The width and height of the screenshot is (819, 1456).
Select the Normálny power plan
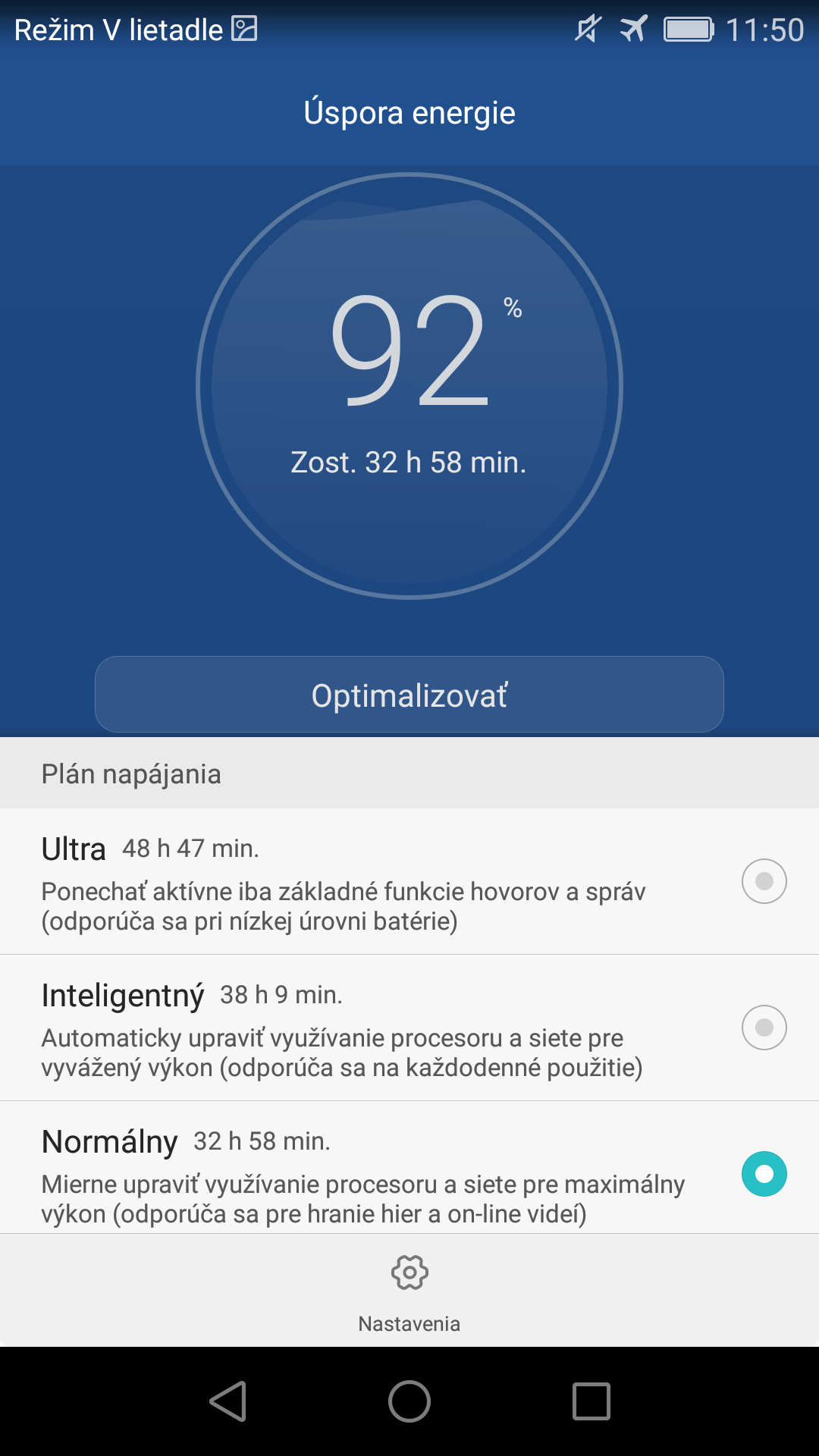click(x=409, y=1168)
